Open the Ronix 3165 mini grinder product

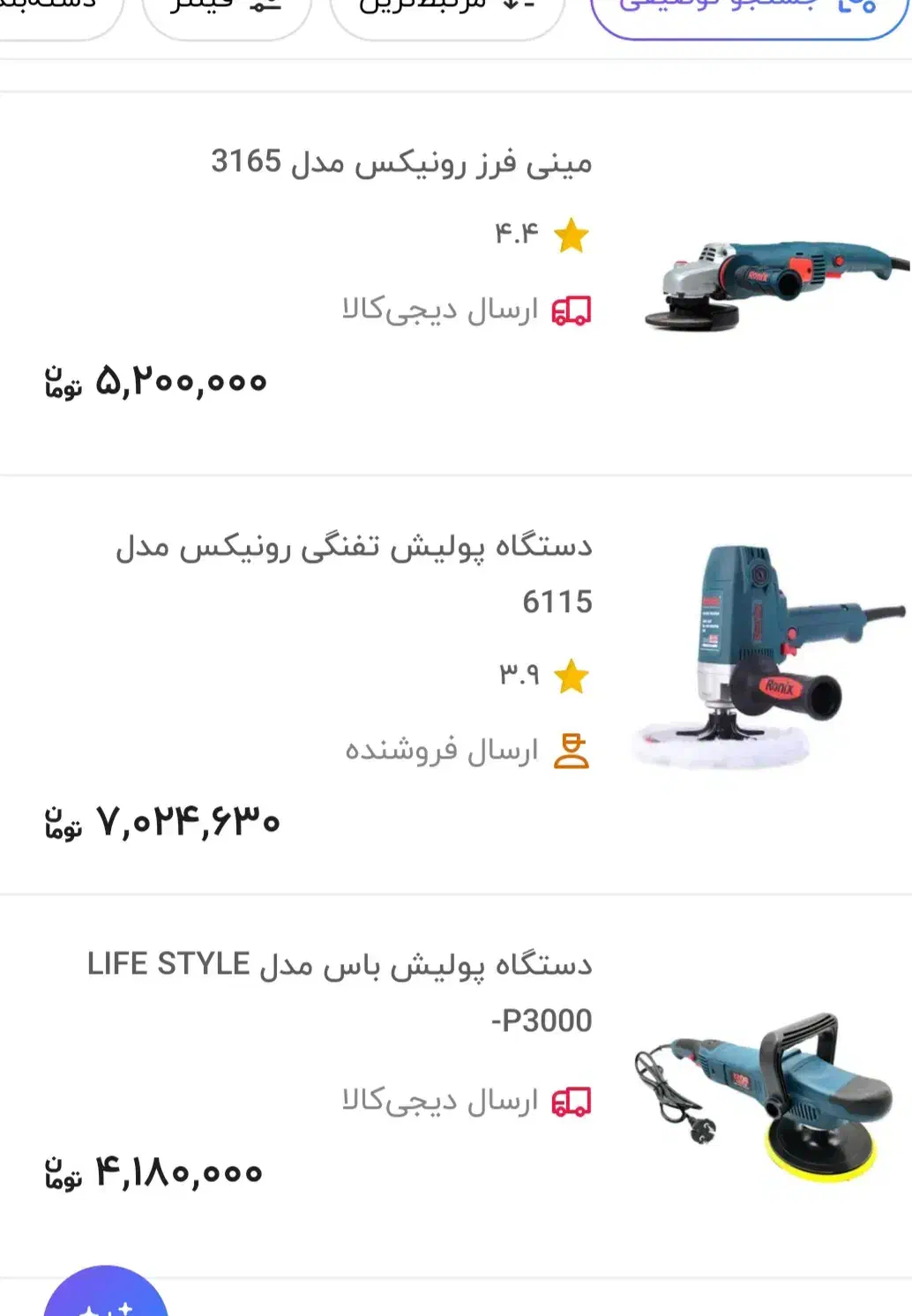(x=401, y=163)
